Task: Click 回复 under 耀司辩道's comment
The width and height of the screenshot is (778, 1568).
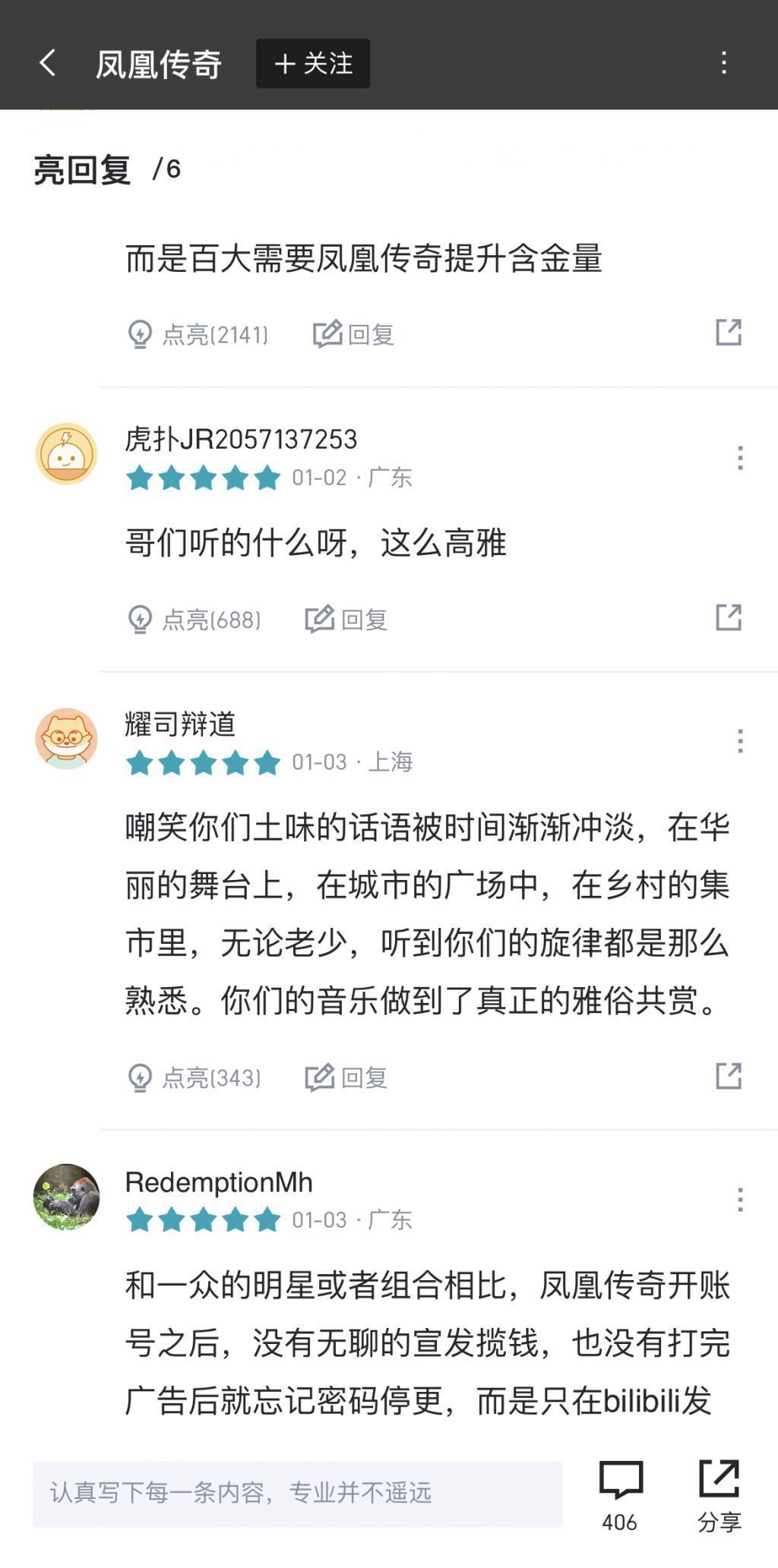Action: pyautogui.click(x=347, y=1075)
